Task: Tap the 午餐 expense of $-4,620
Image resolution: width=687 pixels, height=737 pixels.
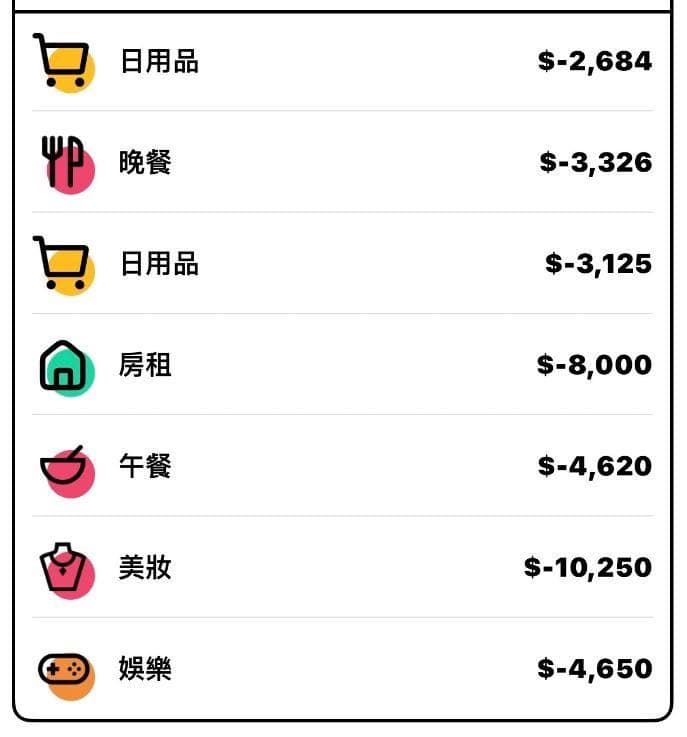Action: pos(343,466)
